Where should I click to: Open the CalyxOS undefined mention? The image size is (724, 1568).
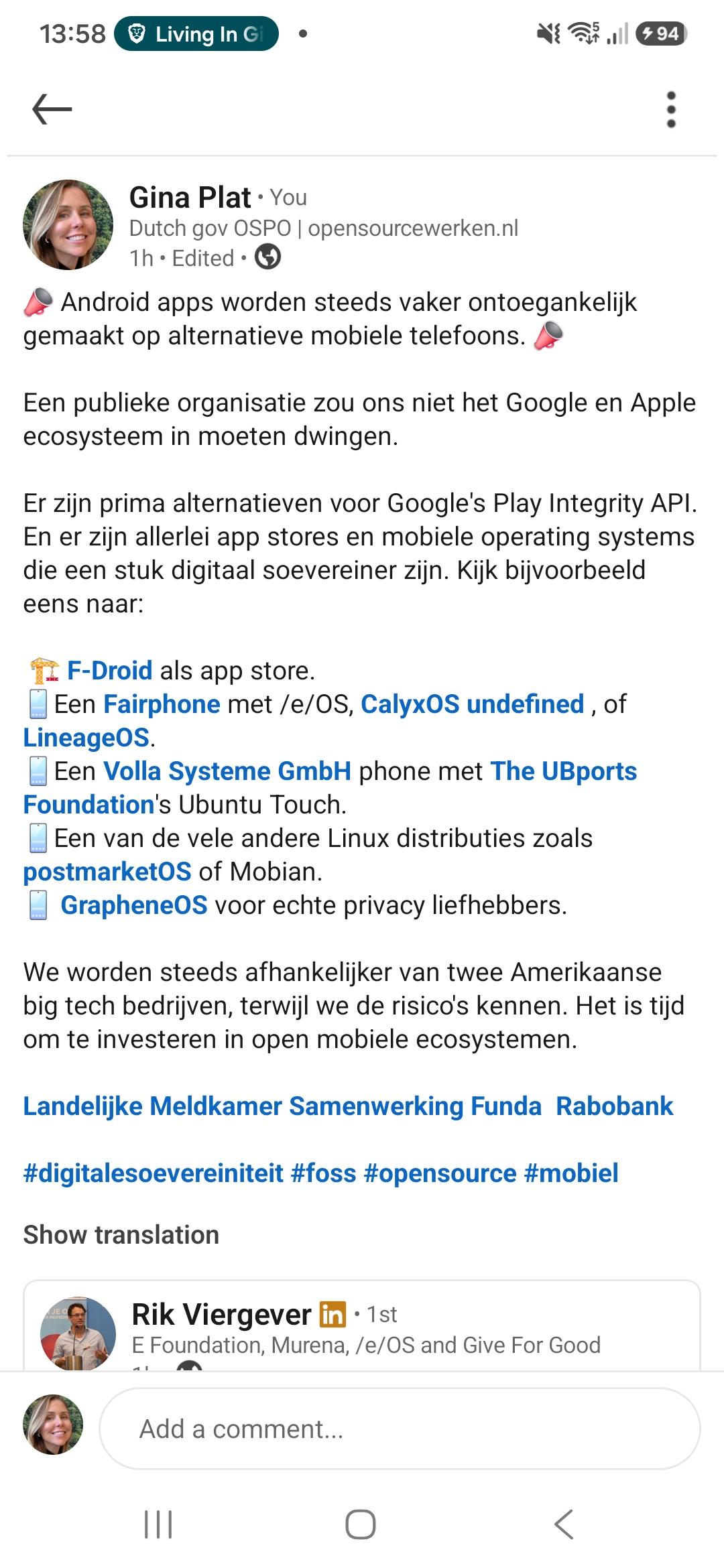point(472,704)
